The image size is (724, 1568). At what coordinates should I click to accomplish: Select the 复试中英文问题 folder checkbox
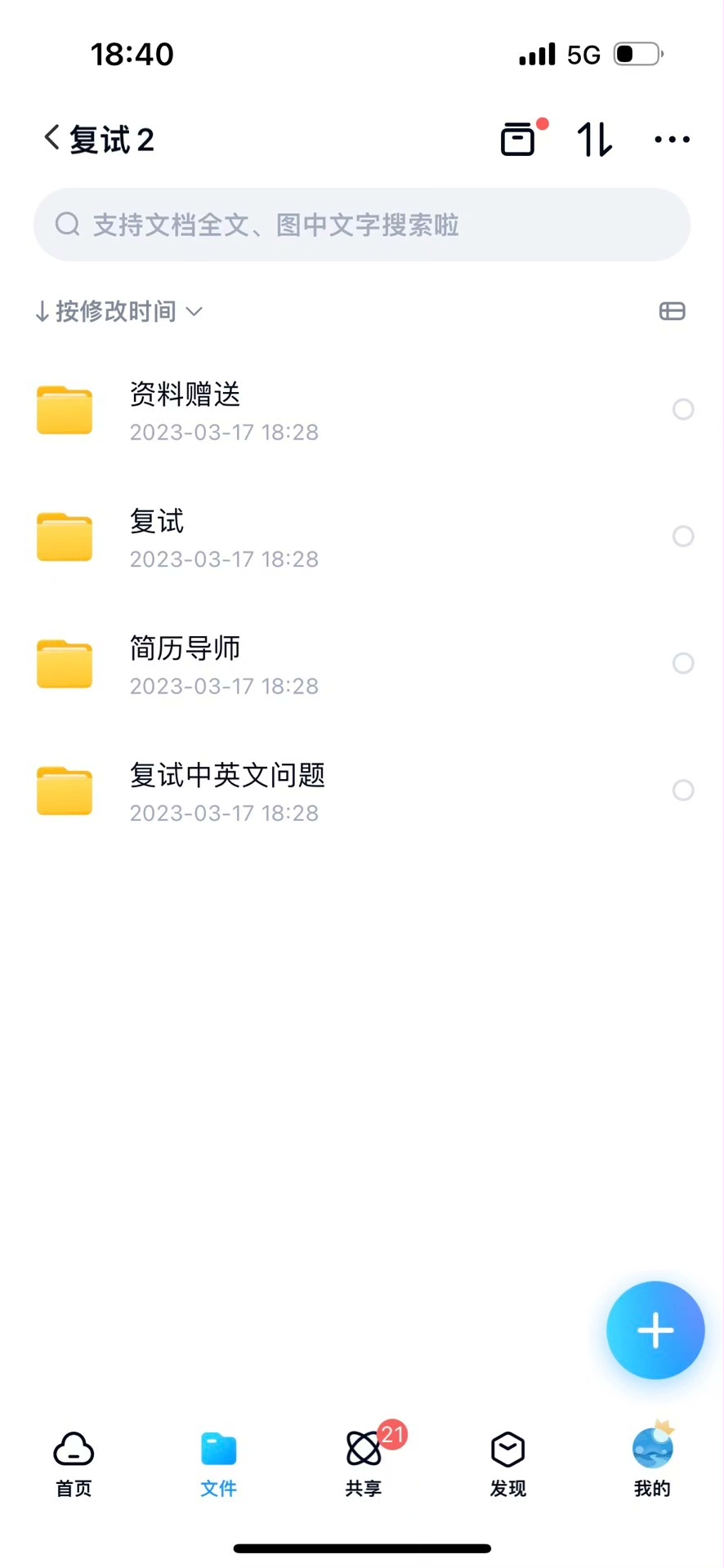coord(683,790)
